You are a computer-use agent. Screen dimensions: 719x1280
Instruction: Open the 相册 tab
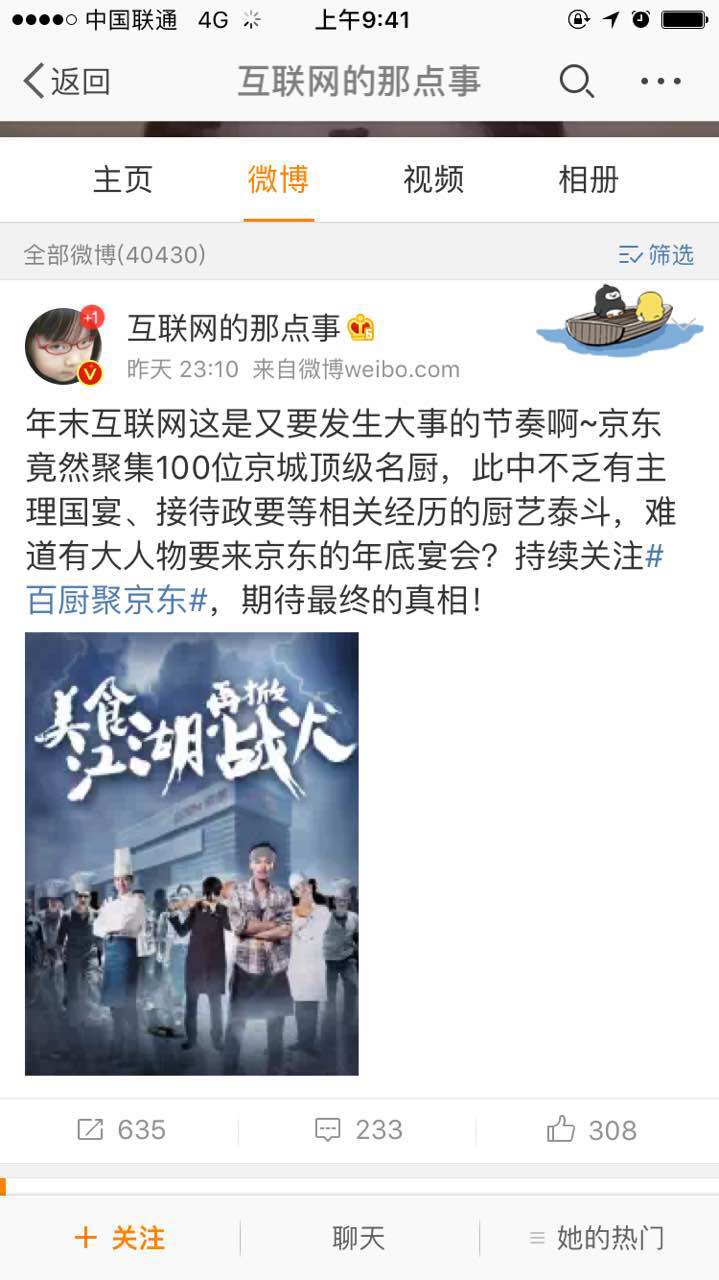[x=588, y=180]
